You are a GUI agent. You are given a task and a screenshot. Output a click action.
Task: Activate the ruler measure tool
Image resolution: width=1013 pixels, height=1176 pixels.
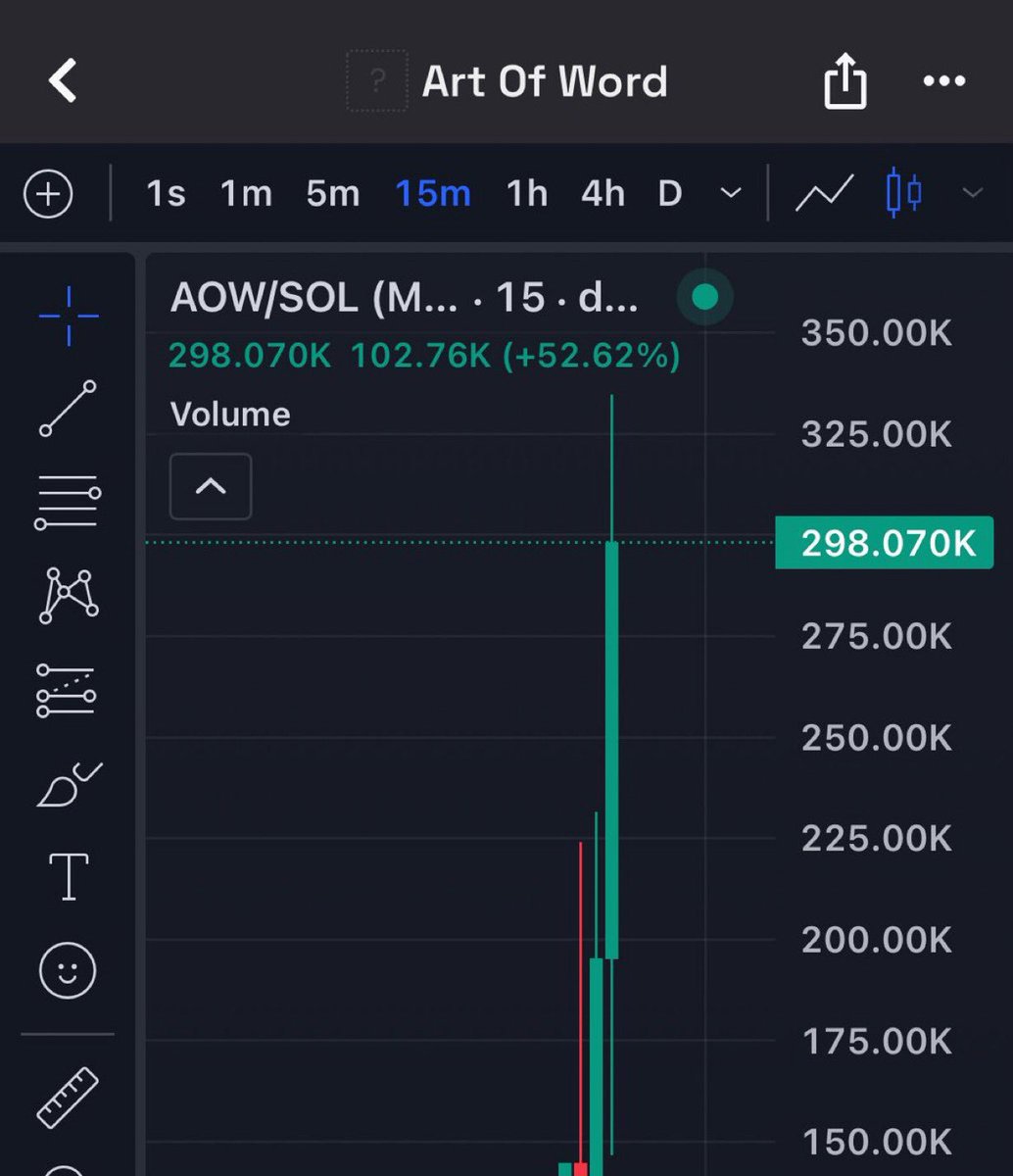pyautogui.click(x=69, y=1096)
